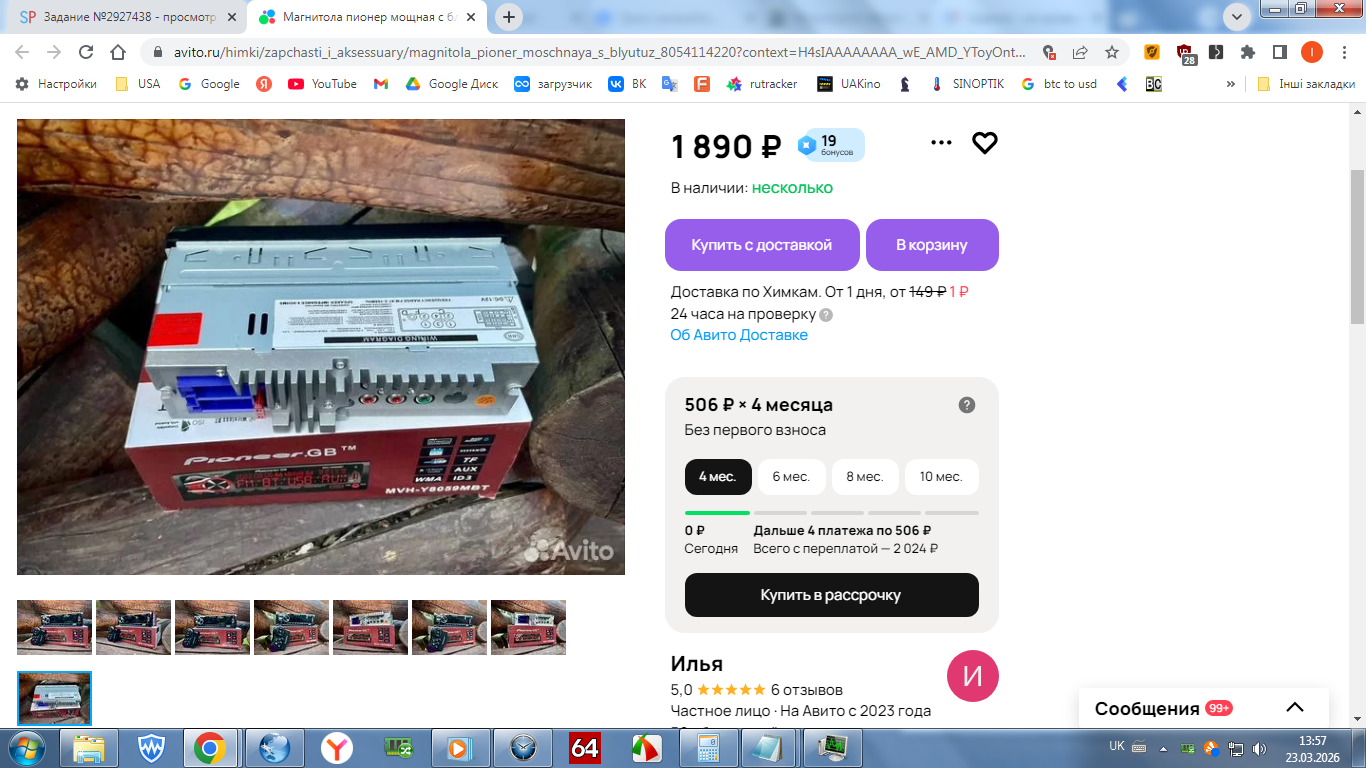The width and height of the screenshot is (1366, 768).
Task: Open the 6 отзывов reviews link
Action: coord(806,689)
